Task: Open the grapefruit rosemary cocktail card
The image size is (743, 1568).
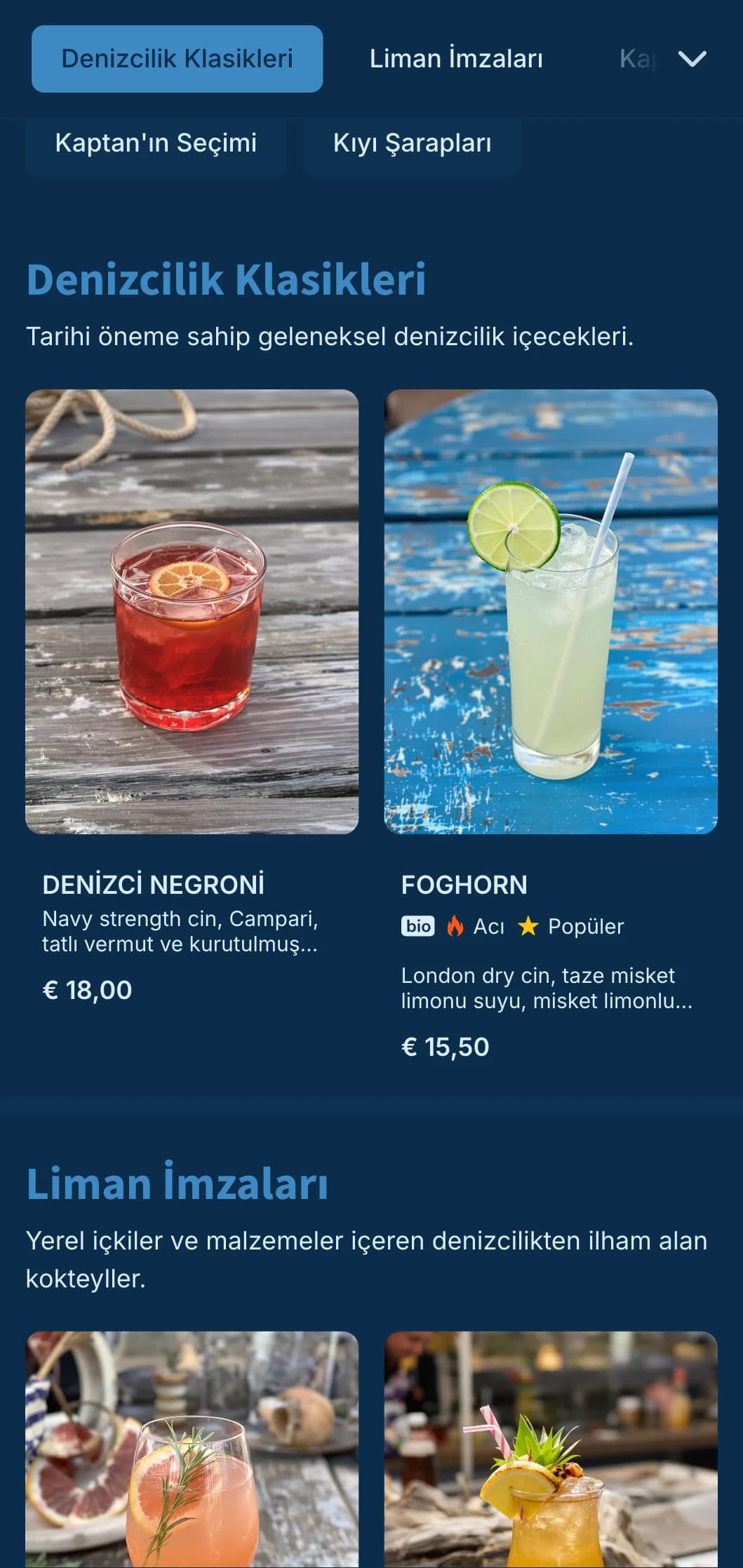Action: point(192,1452)
